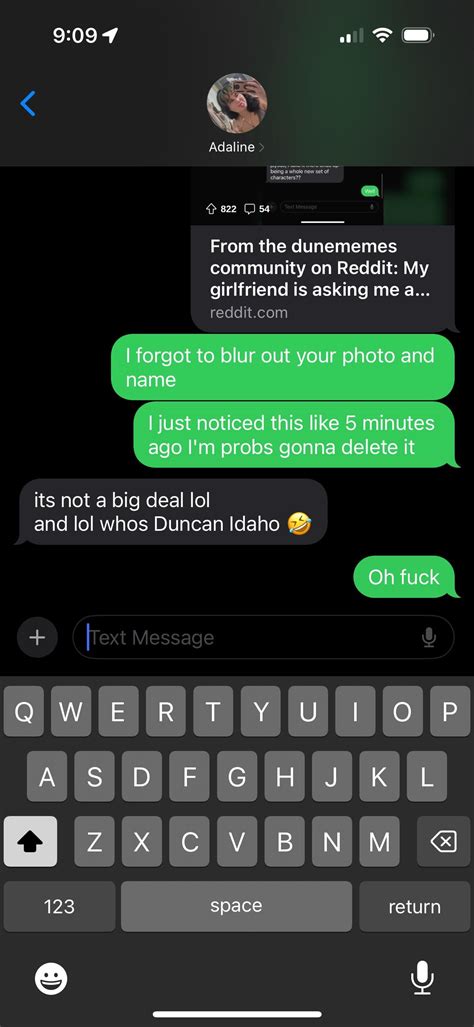The width and height of the screenshot is (474, 1027).
Task: Activate keyboard dictation microphone
Action: click(x=422, y=979)
